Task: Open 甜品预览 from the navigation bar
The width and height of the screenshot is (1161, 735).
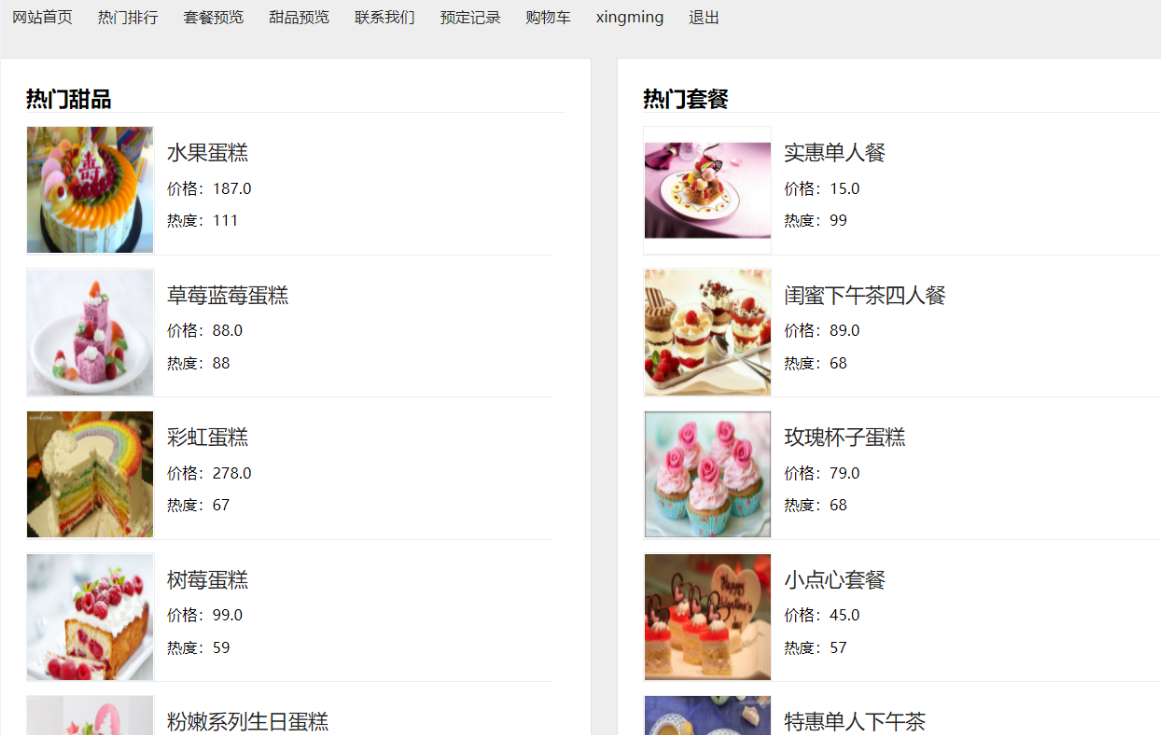Action: pos(299,17)
